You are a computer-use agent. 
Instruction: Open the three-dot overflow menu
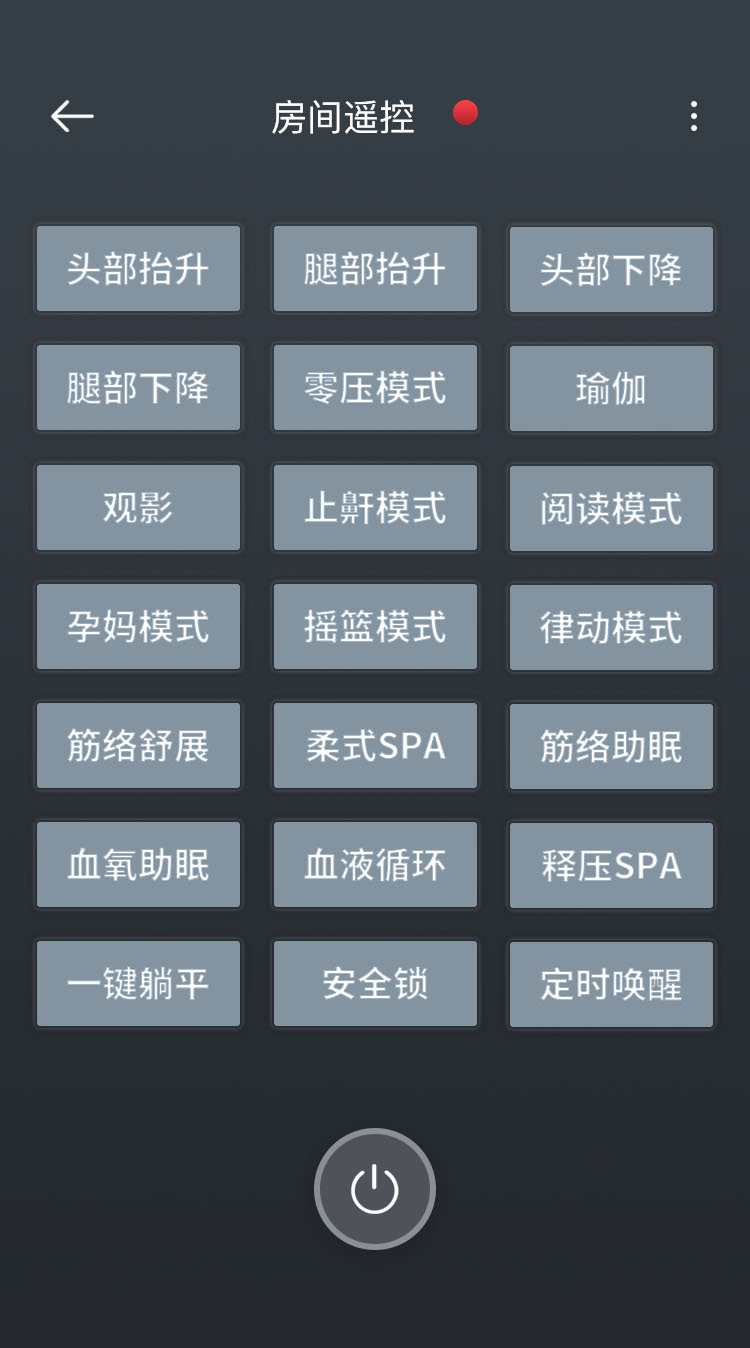[x=693, y=117]
